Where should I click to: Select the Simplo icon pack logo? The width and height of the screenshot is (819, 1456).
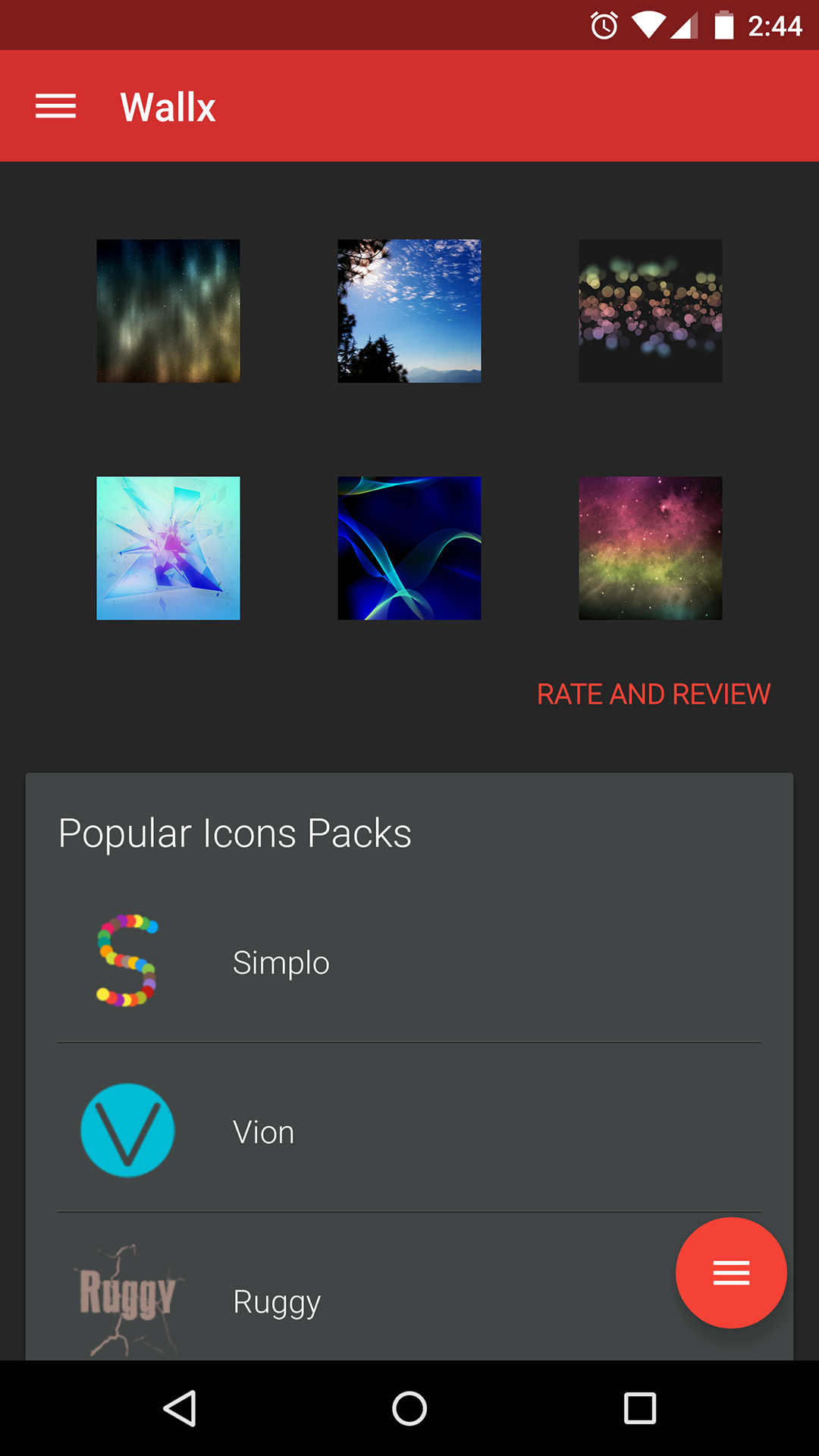[127, 961]
